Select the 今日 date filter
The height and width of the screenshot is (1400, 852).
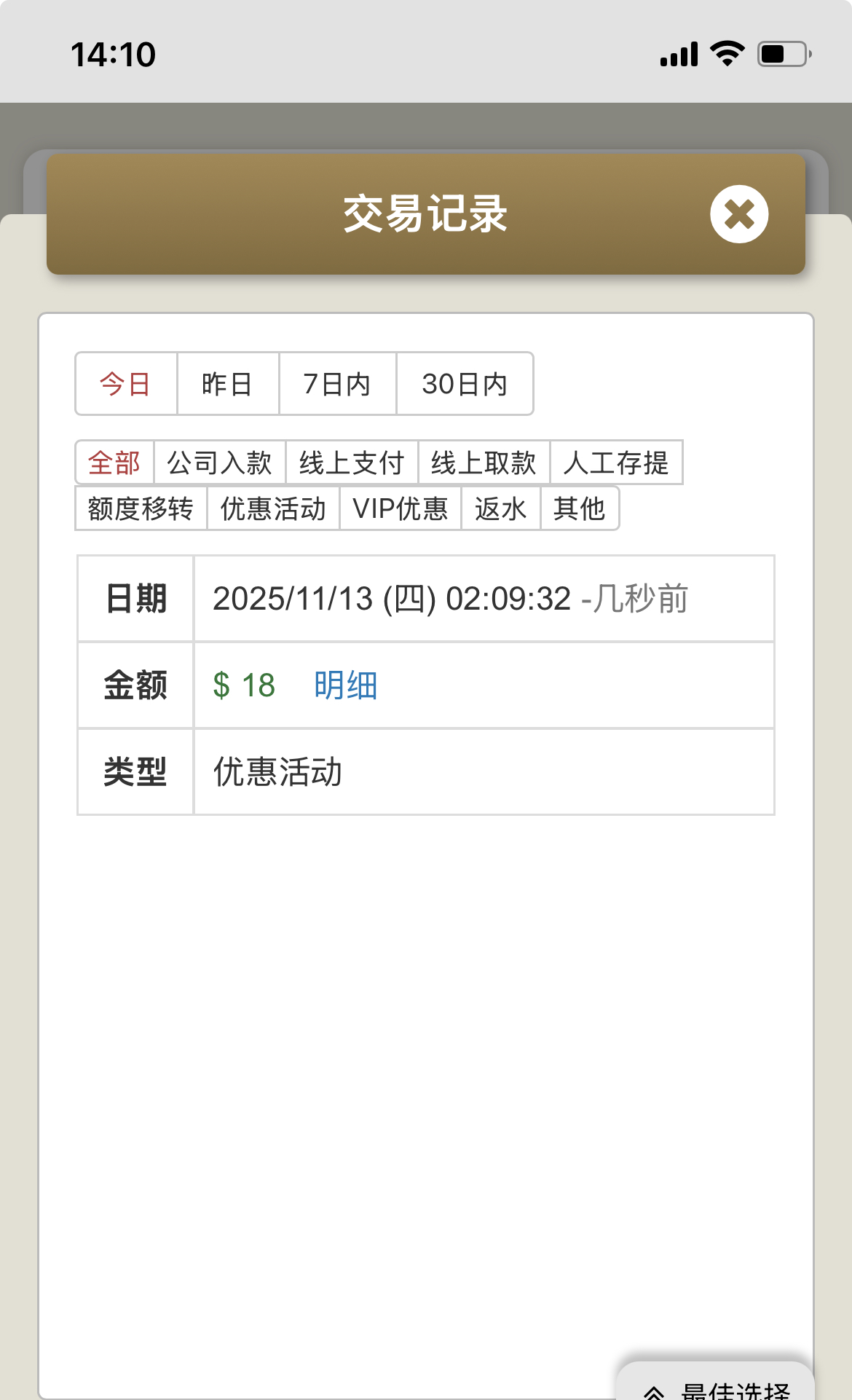(x=125, y=384)
